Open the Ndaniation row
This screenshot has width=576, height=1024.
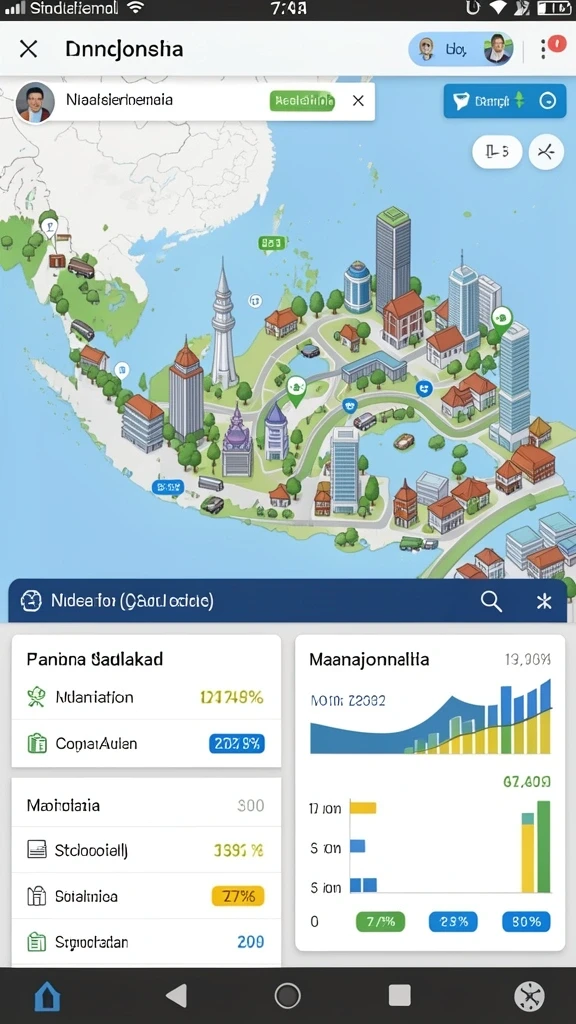tap(146, 697)
